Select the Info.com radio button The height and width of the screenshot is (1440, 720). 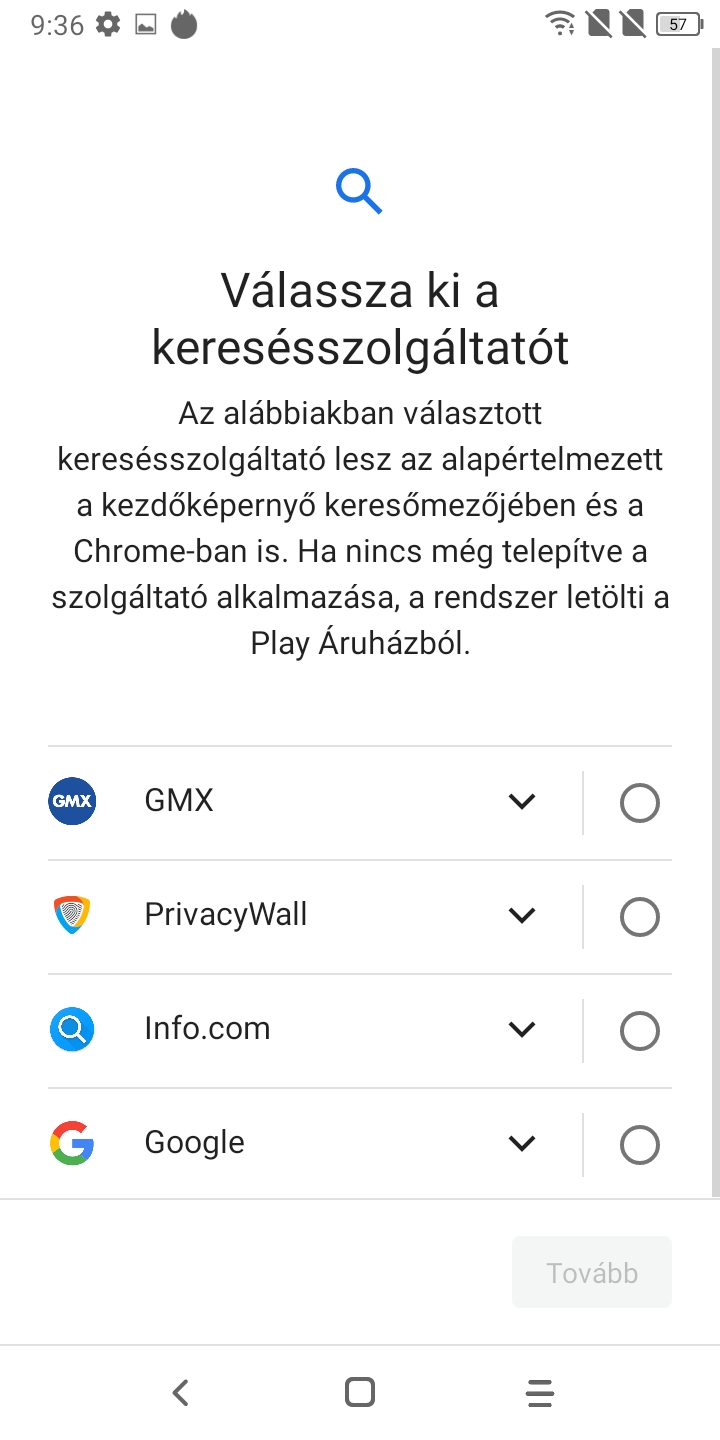640,1031
